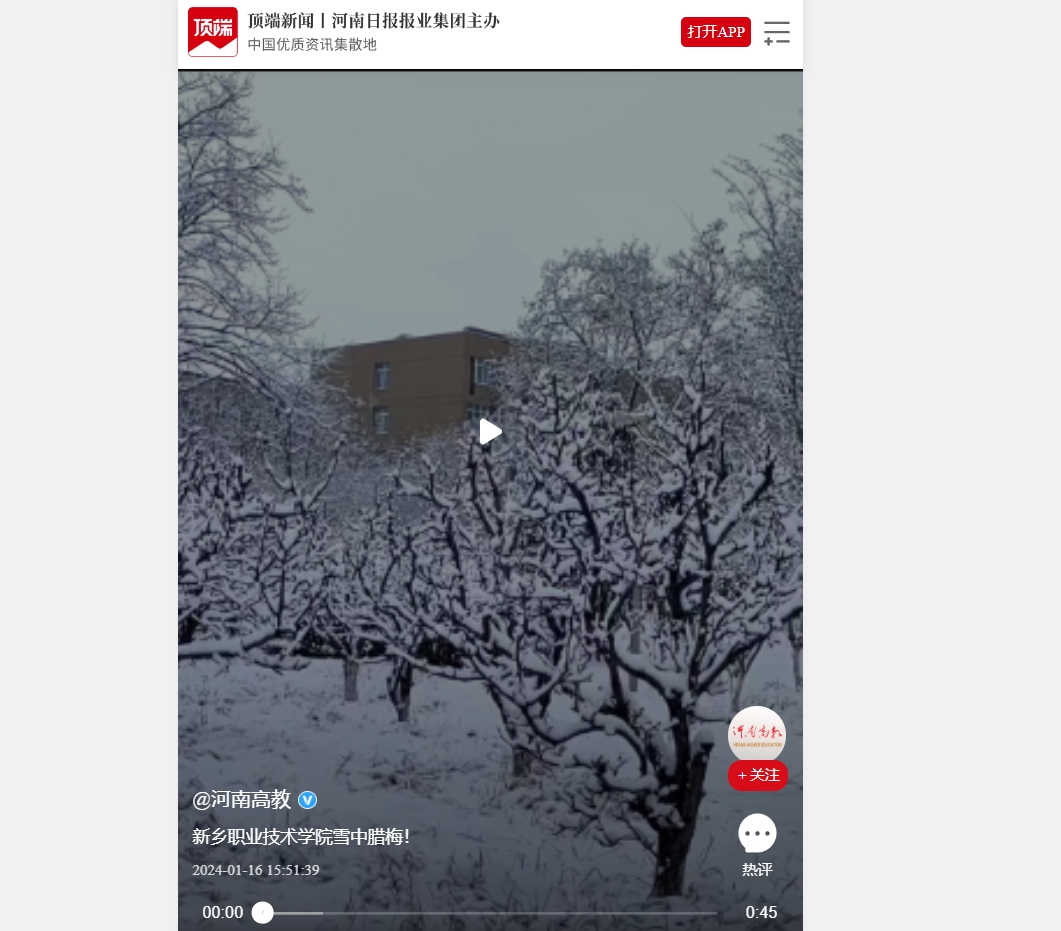The image size is (1061, 931).
Task: Tap the 打开APP button
Action: click(x=716, y=32)
